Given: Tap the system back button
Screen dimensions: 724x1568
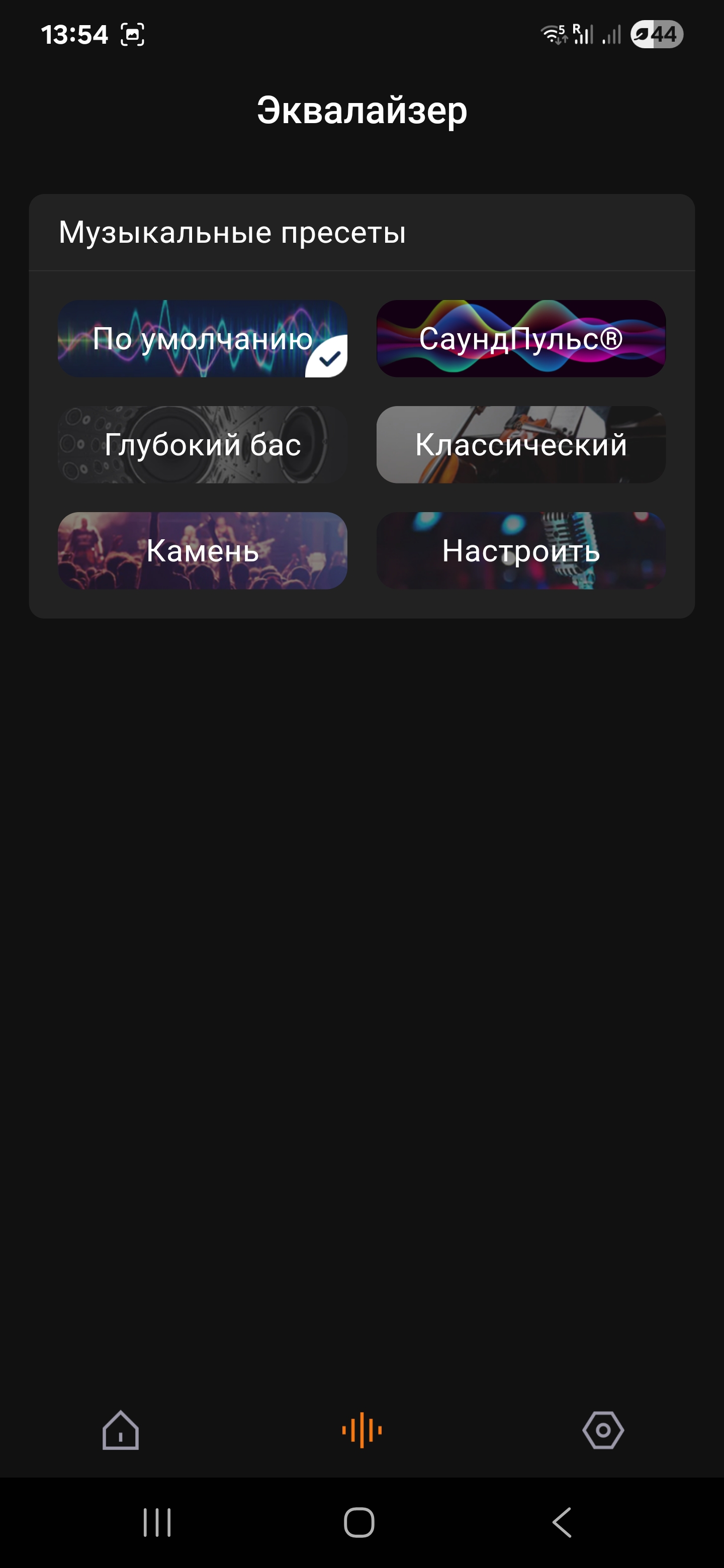Looking at the screenshot, I should tap(562, 1522).
